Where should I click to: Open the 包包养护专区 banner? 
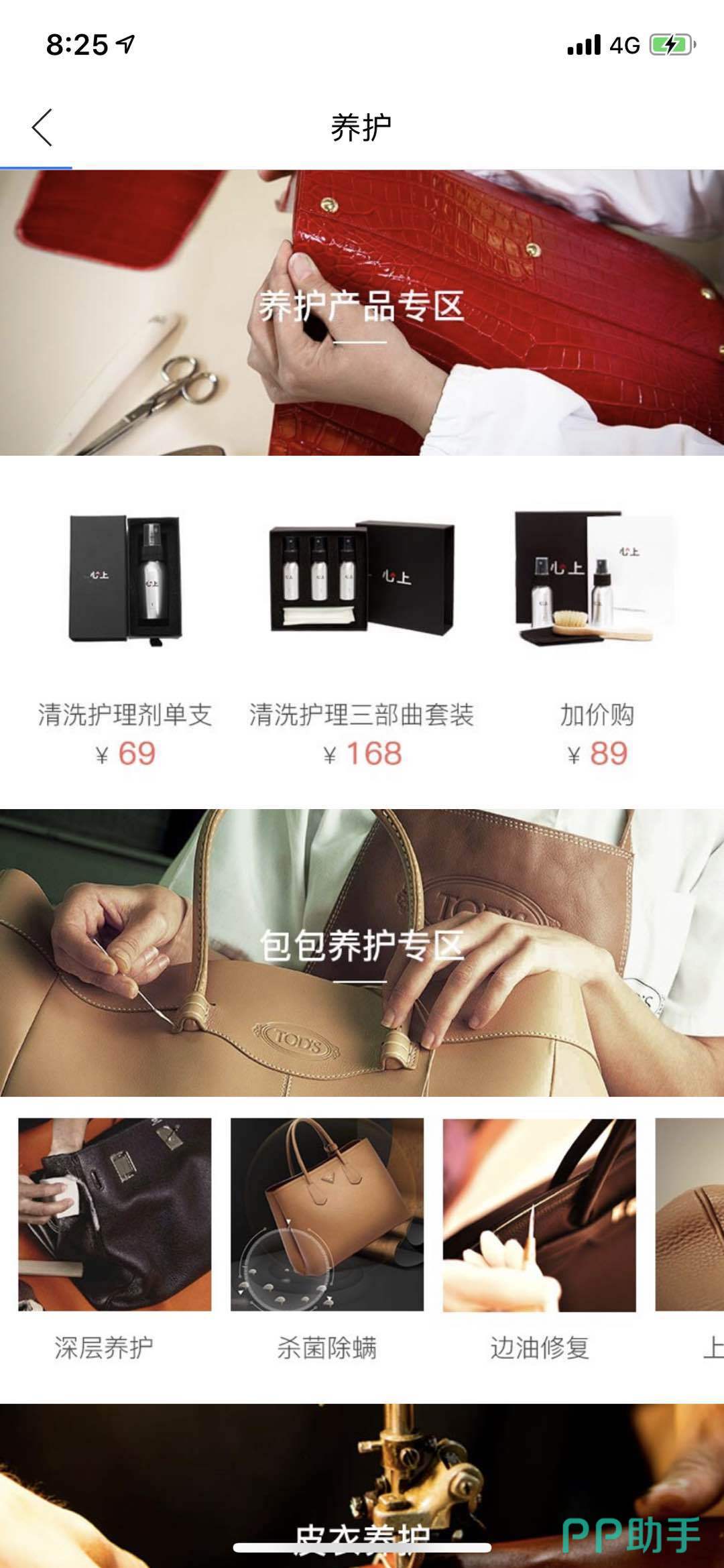tap(362, 952)
